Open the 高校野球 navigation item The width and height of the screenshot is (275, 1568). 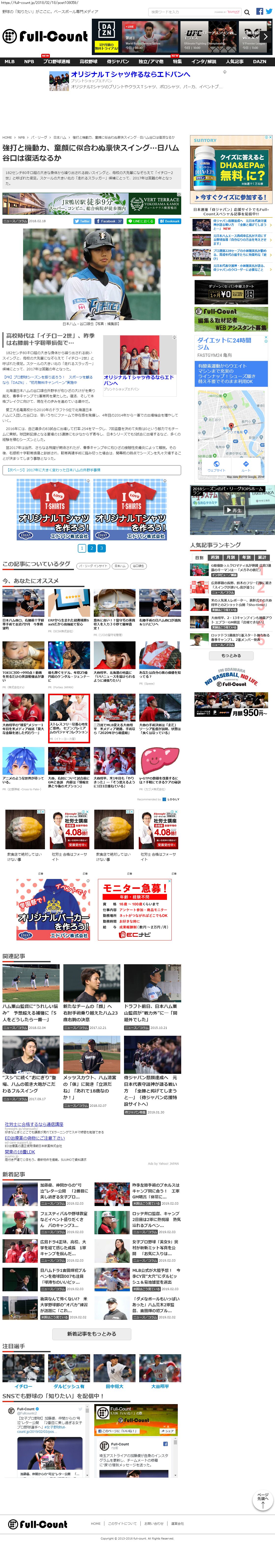88,61
